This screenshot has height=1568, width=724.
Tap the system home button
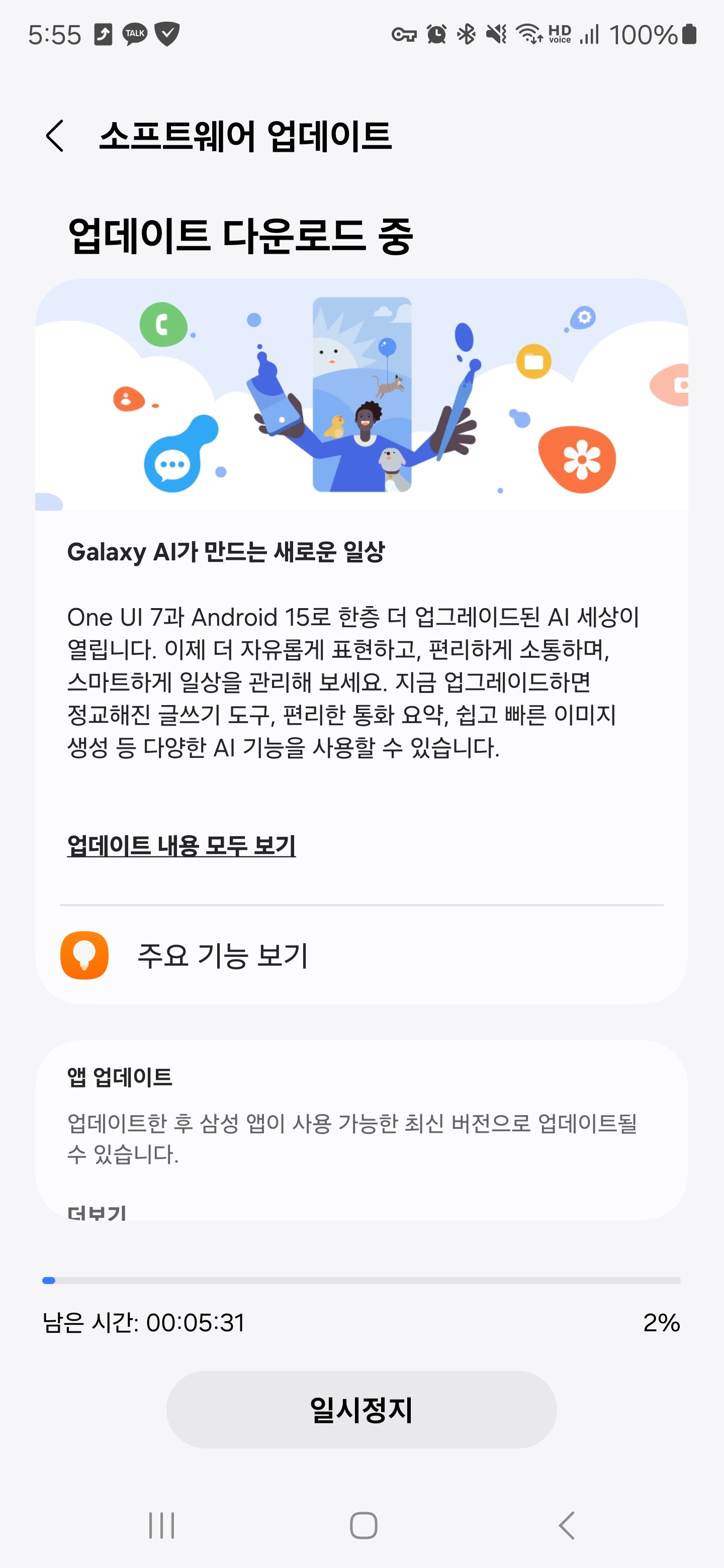[364, 1525]
